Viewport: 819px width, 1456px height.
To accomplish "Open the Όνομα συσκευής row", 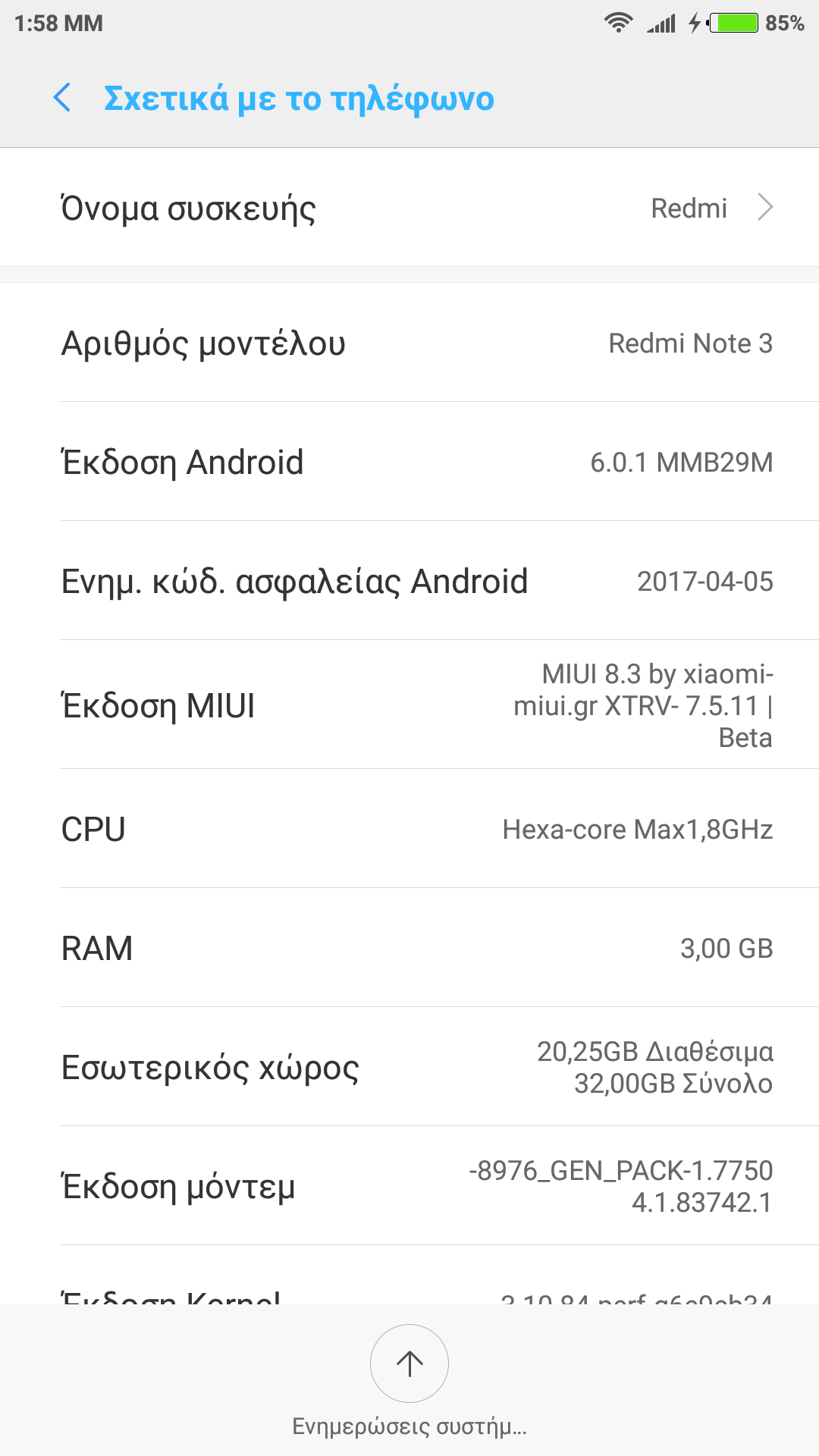I will point(409,208).
